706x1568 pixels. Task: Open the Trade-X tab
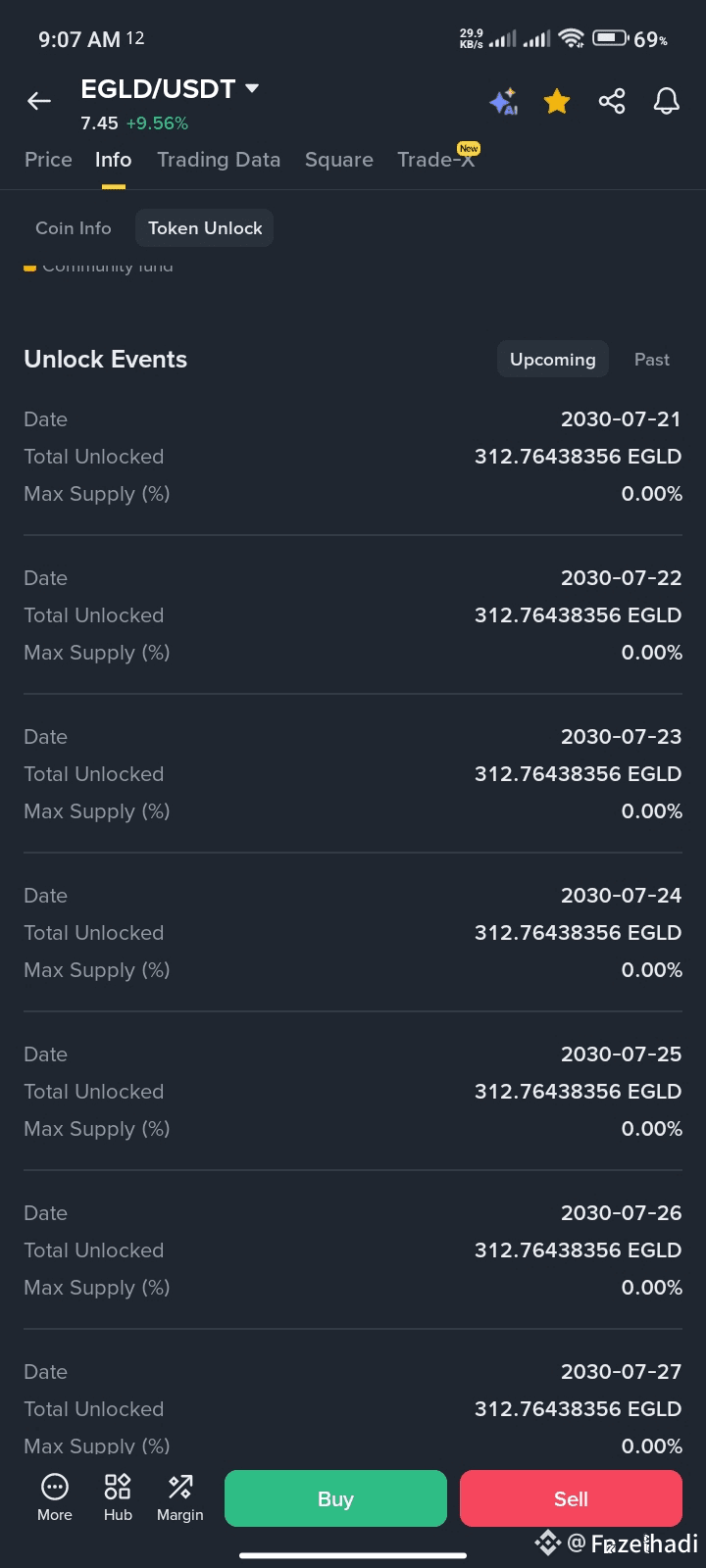click(x=435, y=160)
